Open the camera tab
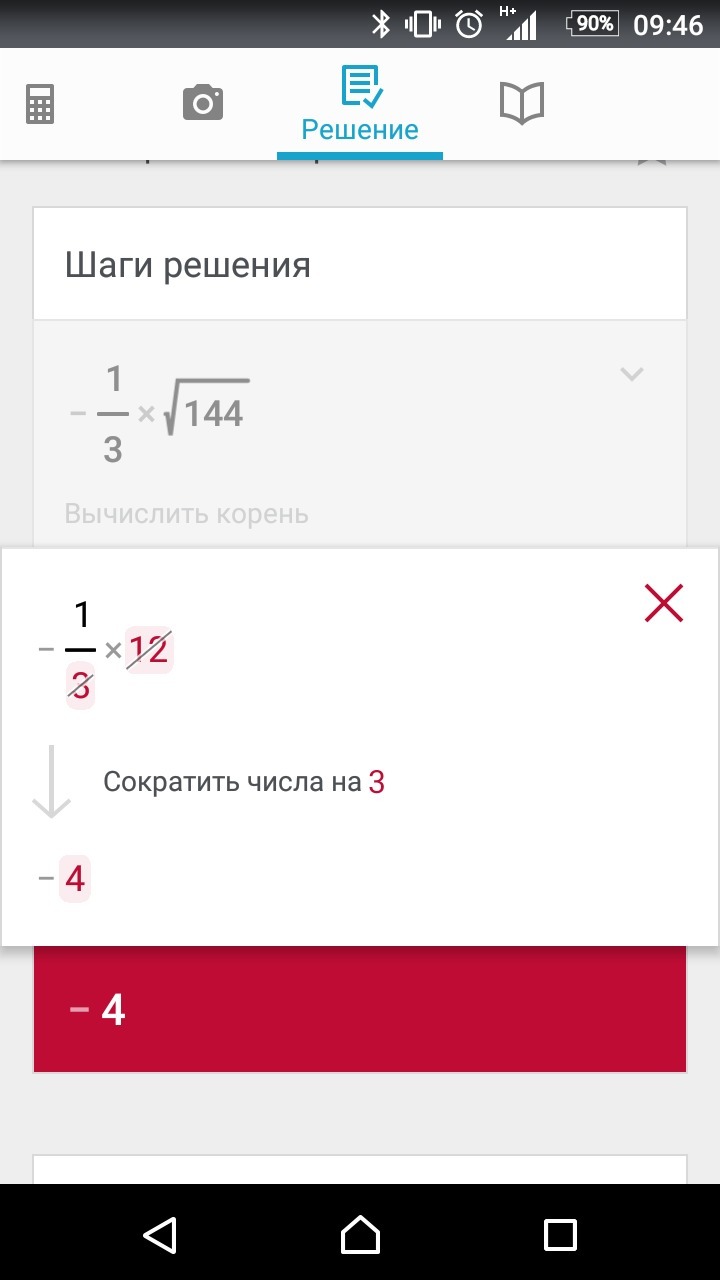The image size is (720, 1280). pos(202,103)
